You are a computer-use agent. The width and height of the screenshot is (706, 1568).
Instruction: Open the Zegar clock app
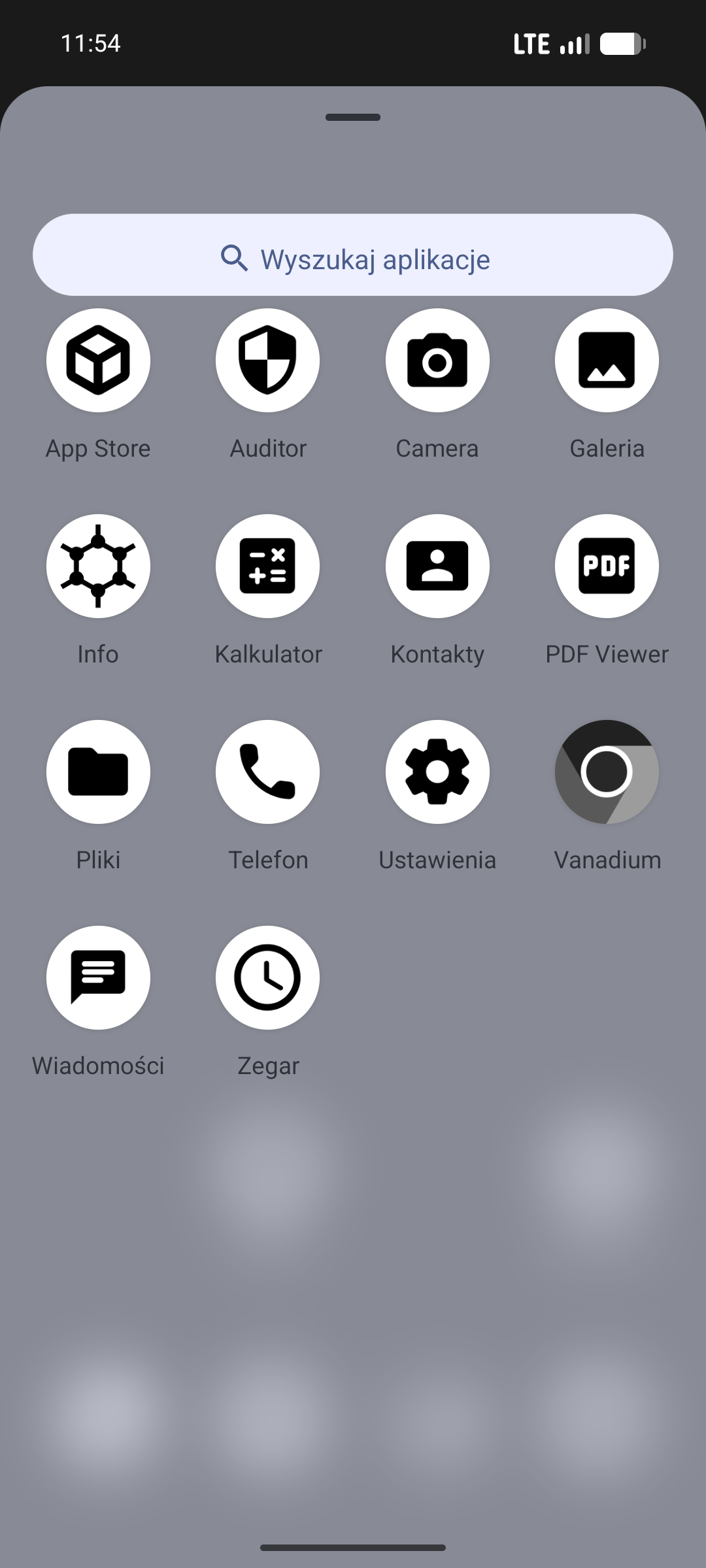coord(267,978)
